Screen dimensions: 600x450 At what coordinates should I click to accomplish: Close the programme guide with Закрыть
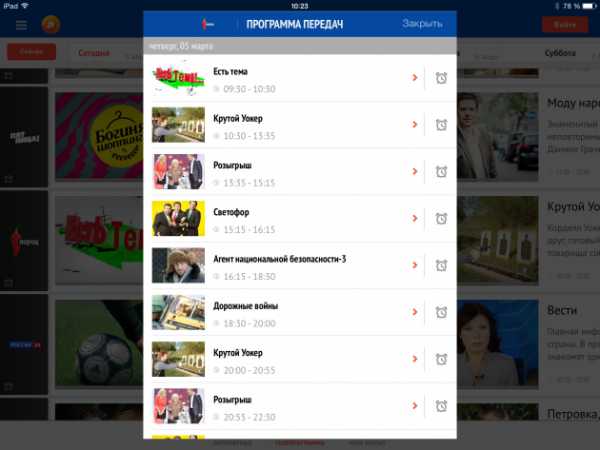click(x=422, y=23)
